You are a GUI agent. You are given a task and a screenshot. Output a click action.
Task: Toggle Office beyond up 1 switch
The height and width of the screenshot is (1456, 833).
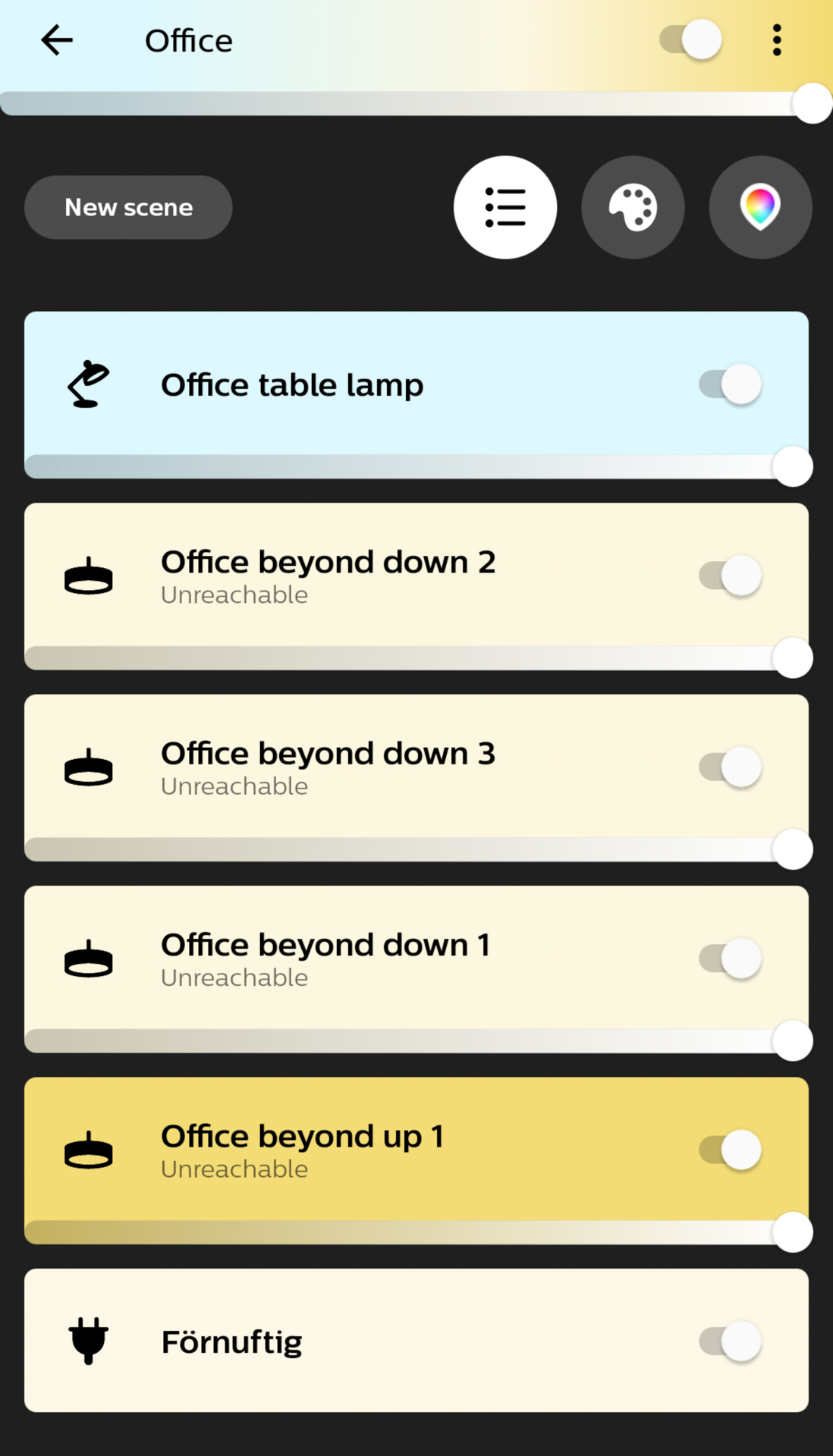pyautogui.click(x=730, y=1150)
